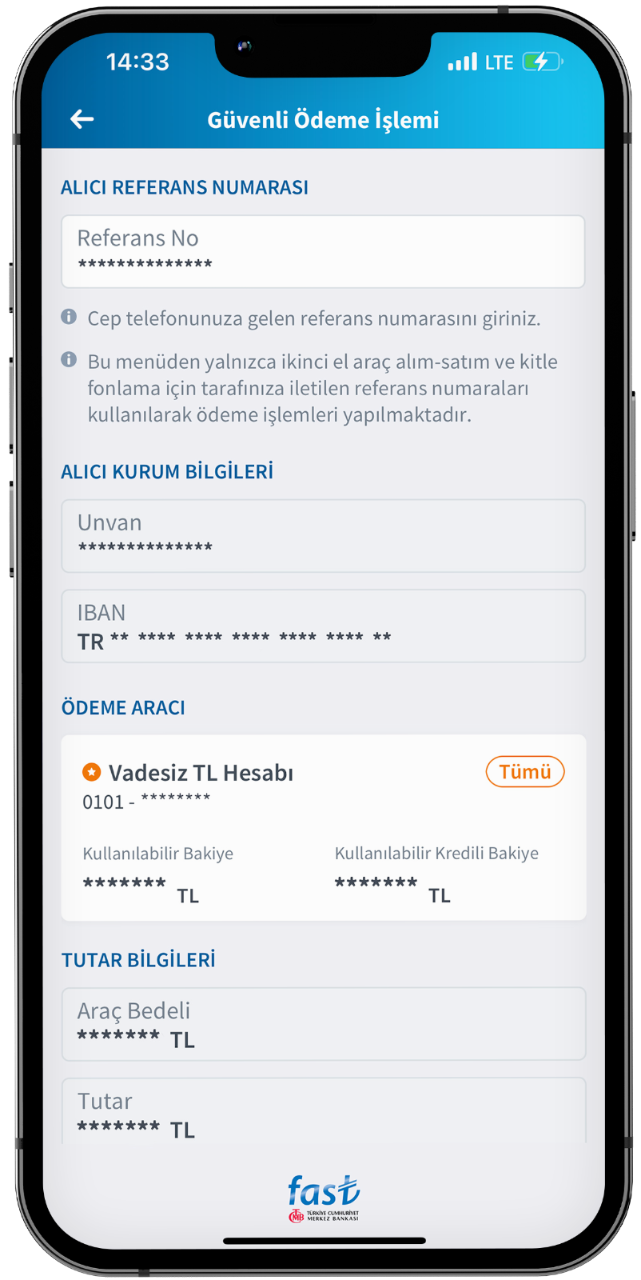641x1280 pixels.
Task: Show all accounts with Tümü
Action: pyautogui.click(x=525, y=772)
